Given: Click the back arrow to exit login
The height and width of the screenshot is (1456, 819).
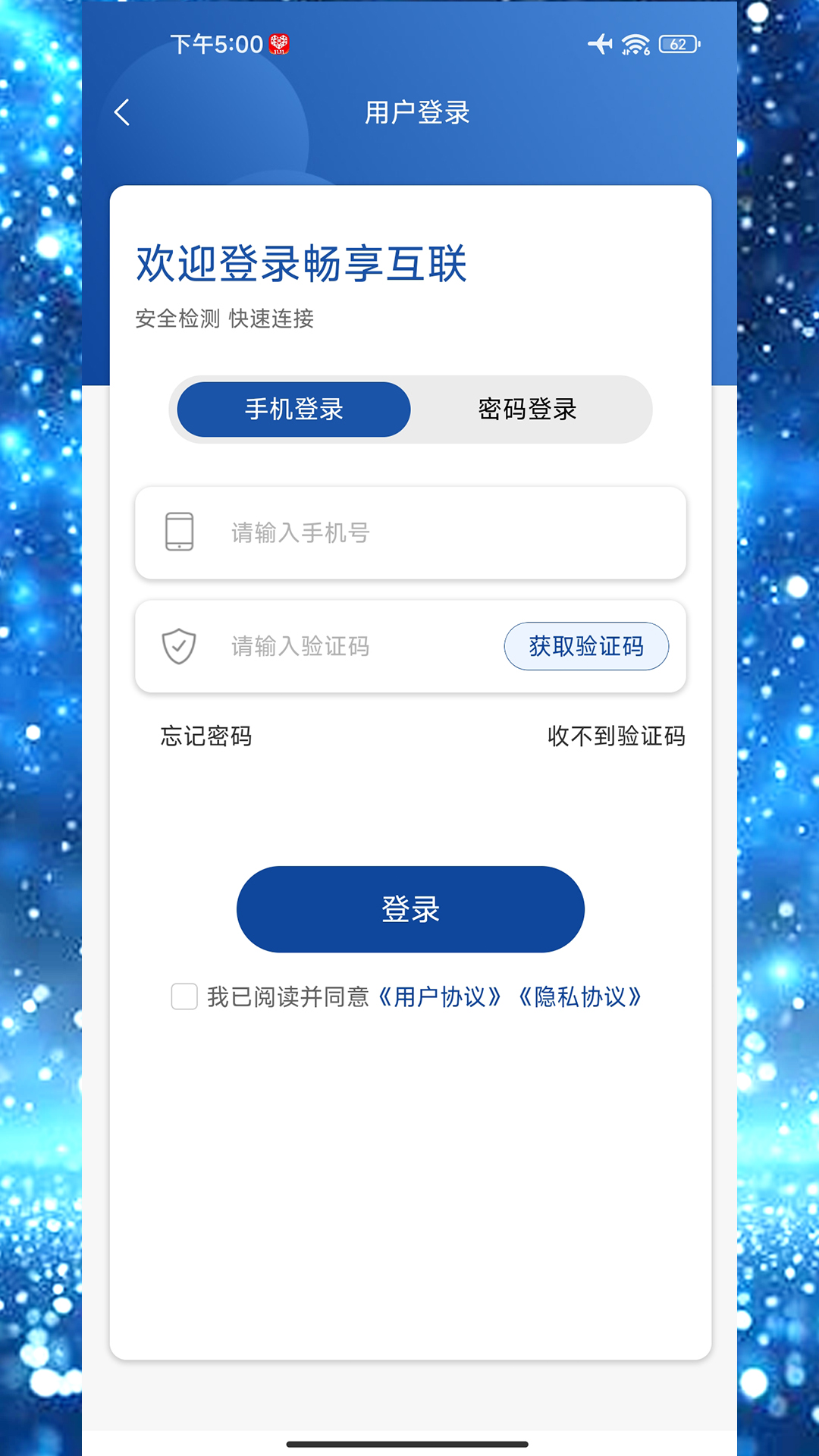Looking at the screenshot, I should (121, 111).
